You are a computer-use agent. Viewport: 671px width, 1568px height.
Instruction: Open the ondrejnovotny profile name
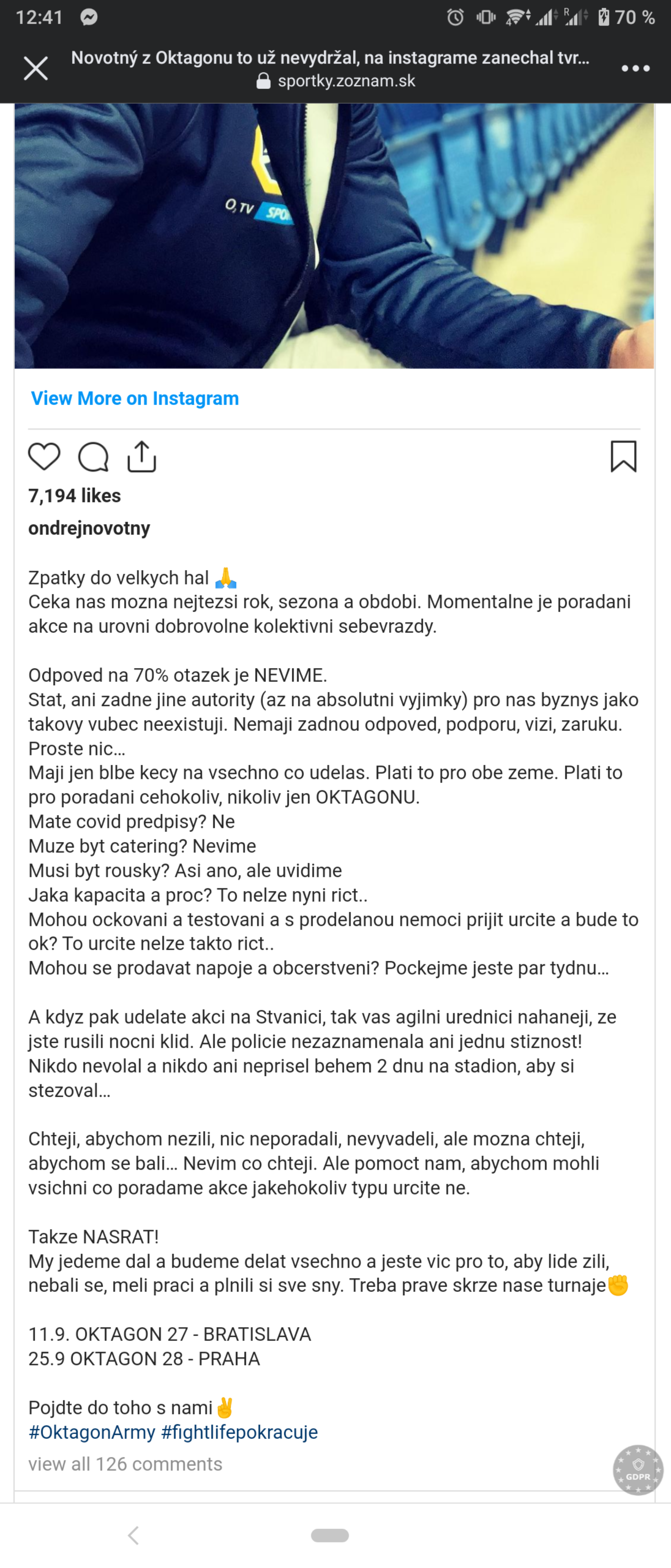[x=89, y=528]
